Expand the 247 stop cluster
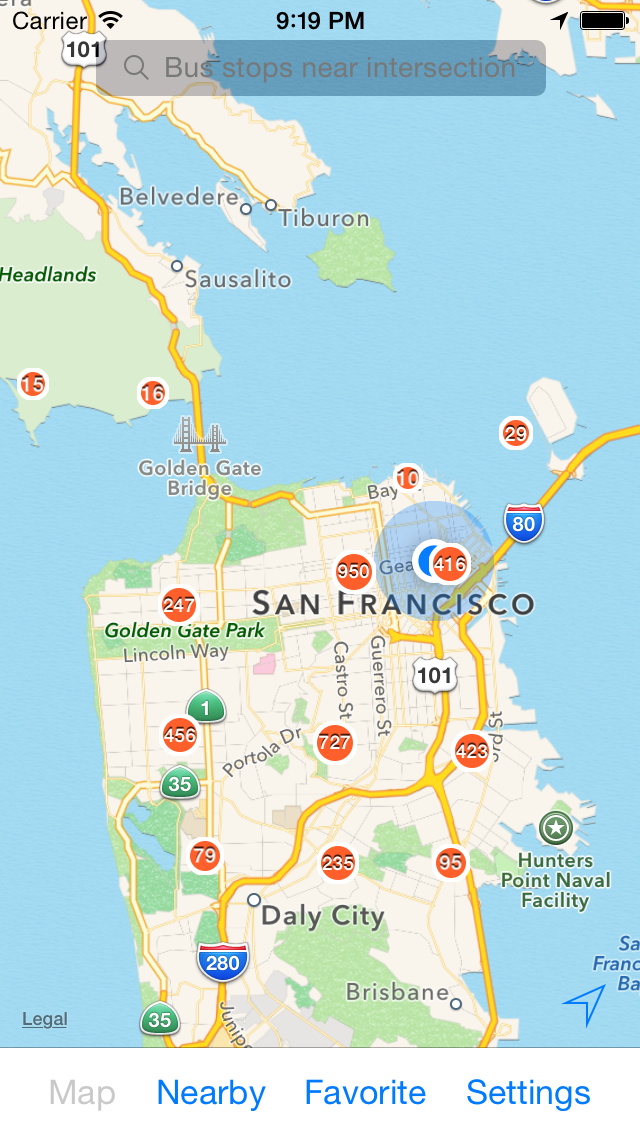This screenshot has width=640, height=1136. pos(178,604)
